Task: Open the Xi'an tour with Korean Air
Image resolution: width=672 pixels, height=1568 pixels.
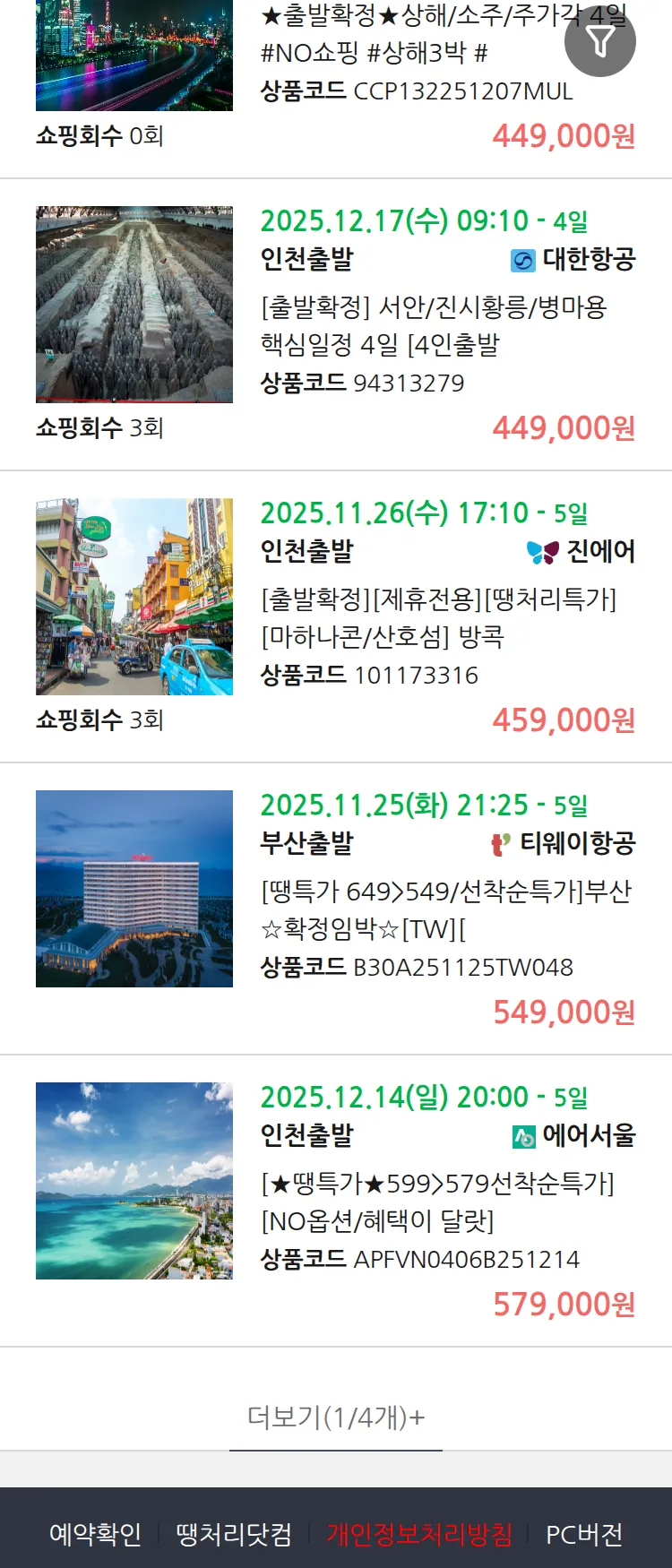Action: pyautogui.click(x=434, y=326)
